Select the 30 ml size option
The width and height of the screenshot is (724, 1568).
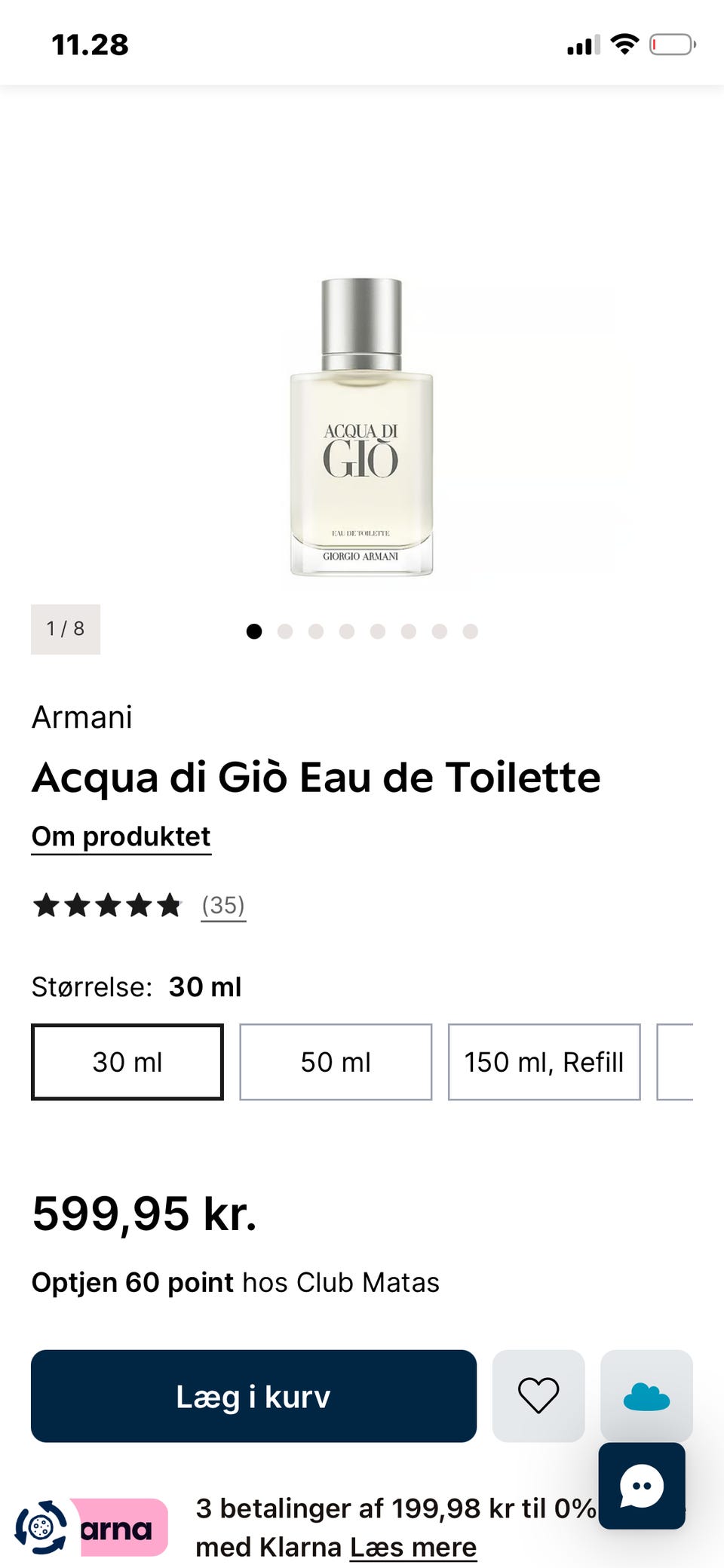tap(126, 1062)
